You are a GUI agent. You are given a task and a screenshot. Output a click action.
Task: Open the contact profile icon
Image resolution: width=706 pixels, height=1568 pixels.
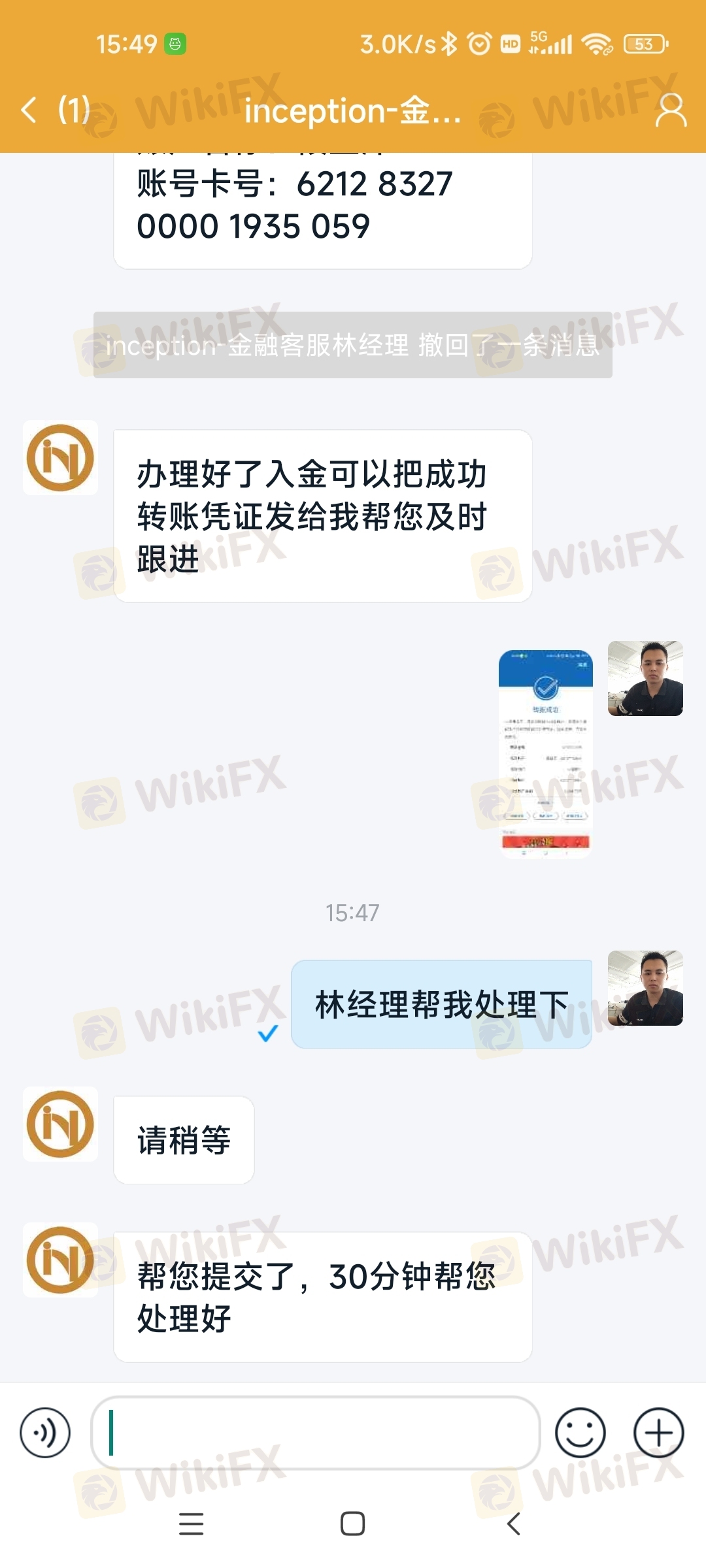(671, 110)
